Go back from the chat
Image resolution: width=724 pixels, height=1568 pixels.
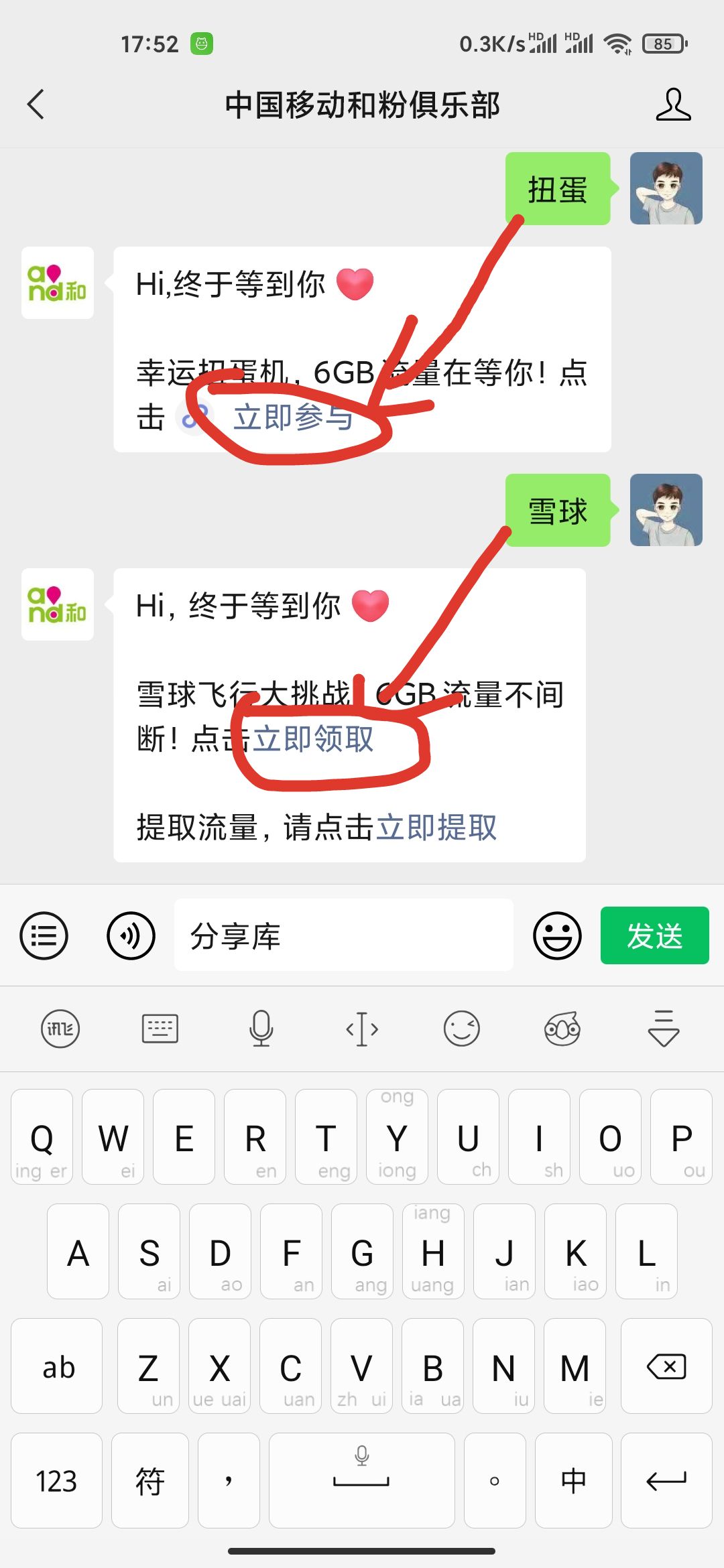36,105
